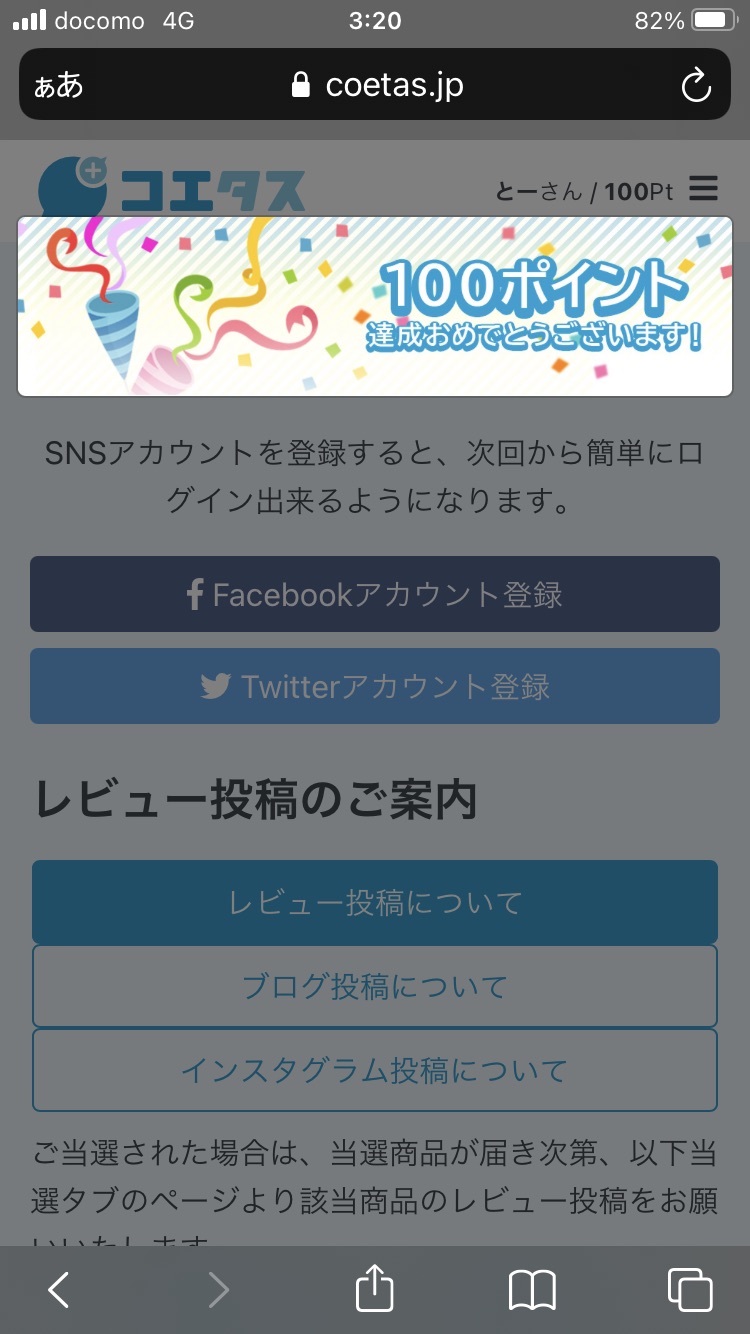Reload the page in the address bar

[696, 85]
